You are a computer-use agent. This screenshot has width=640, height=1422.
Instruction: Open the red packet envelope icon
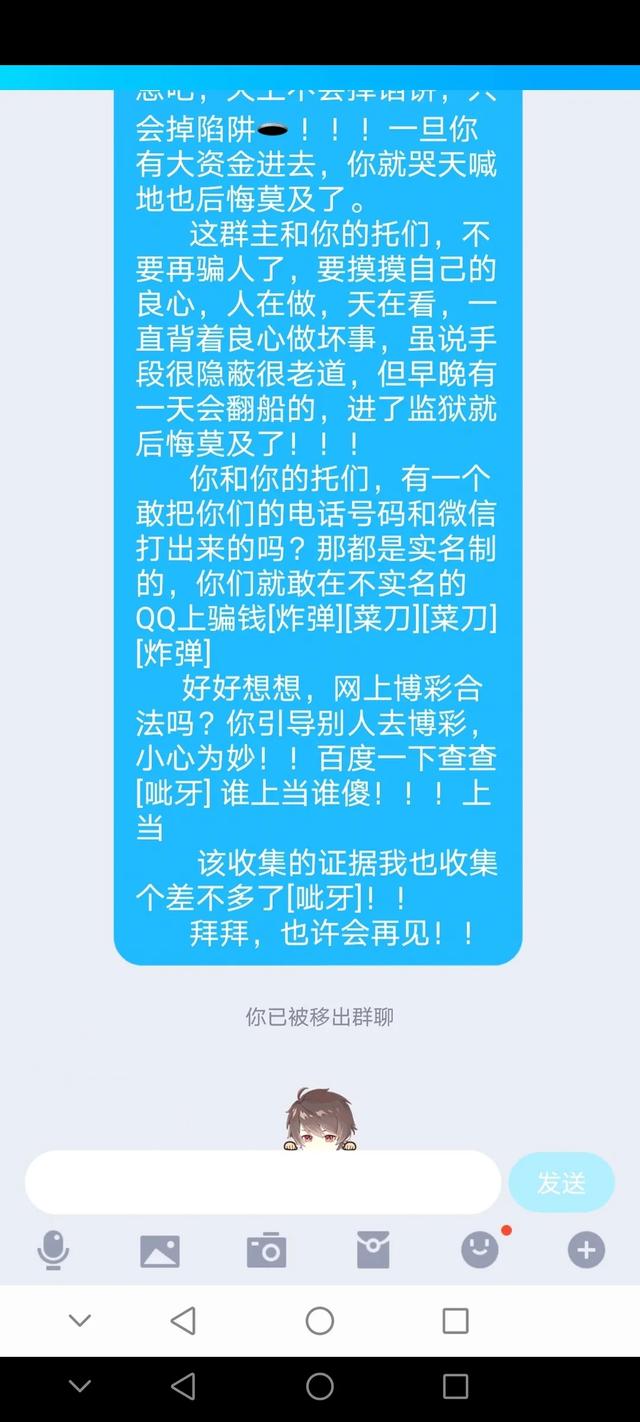pos(373,1250)
